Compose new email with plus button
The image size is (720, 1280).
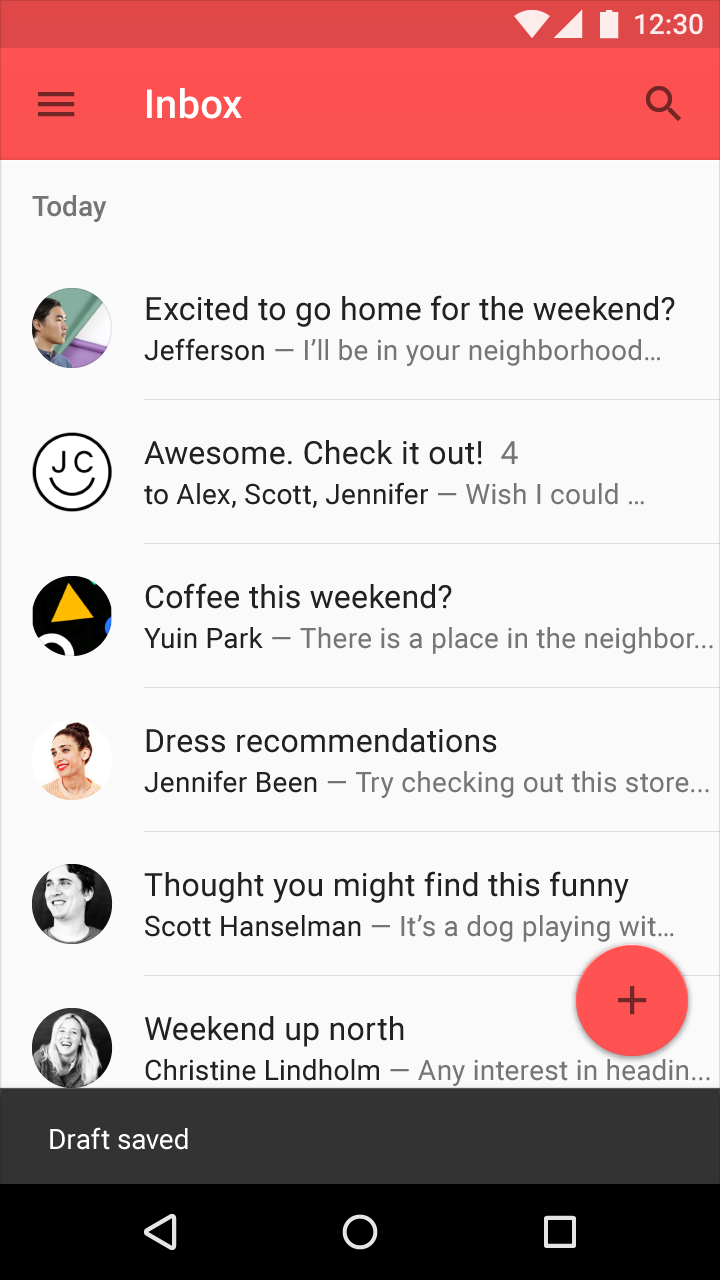click(632, 1000)
